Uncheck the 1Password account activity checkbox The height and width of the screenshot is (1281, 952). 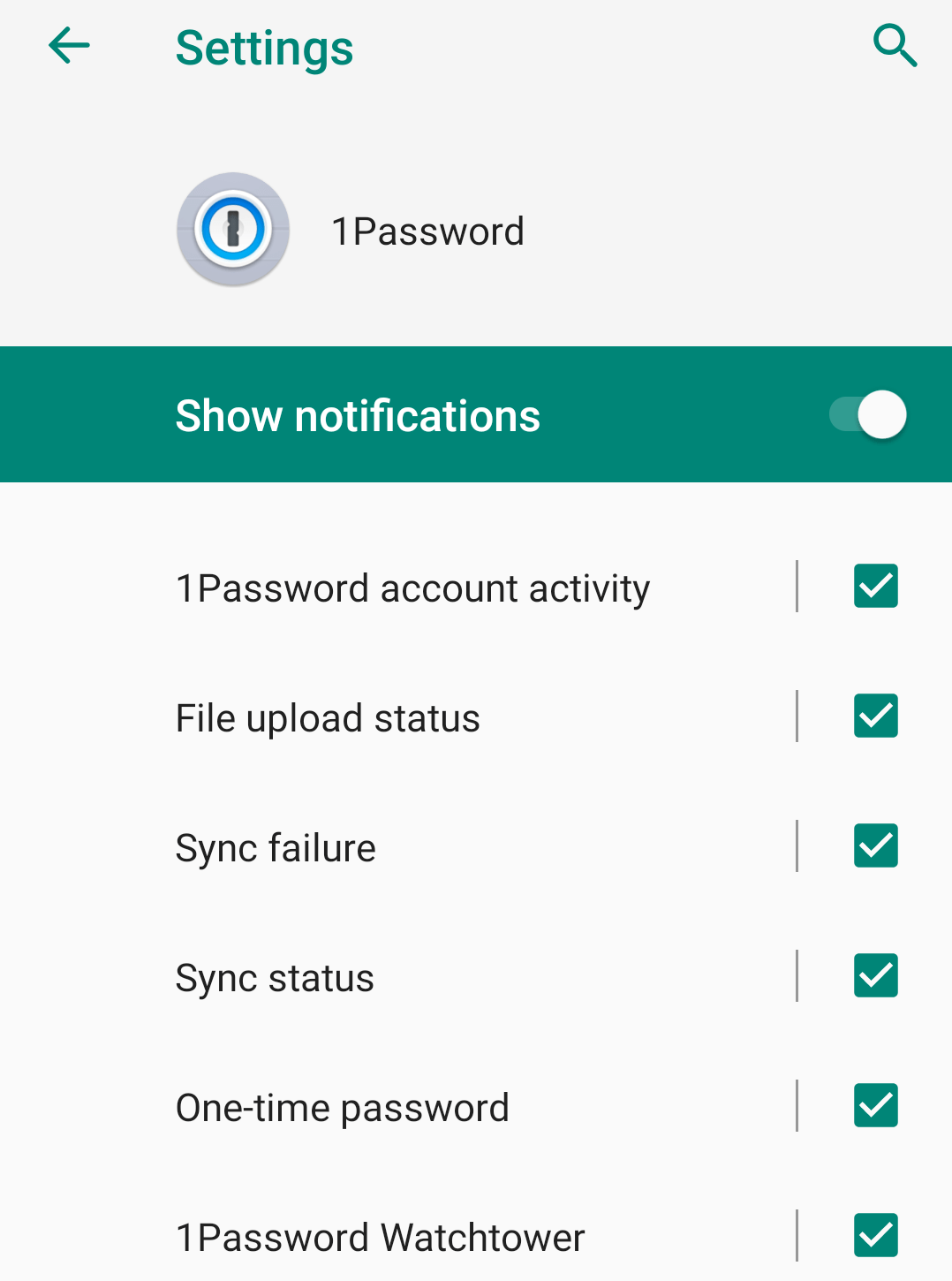[x=875, y=586]
